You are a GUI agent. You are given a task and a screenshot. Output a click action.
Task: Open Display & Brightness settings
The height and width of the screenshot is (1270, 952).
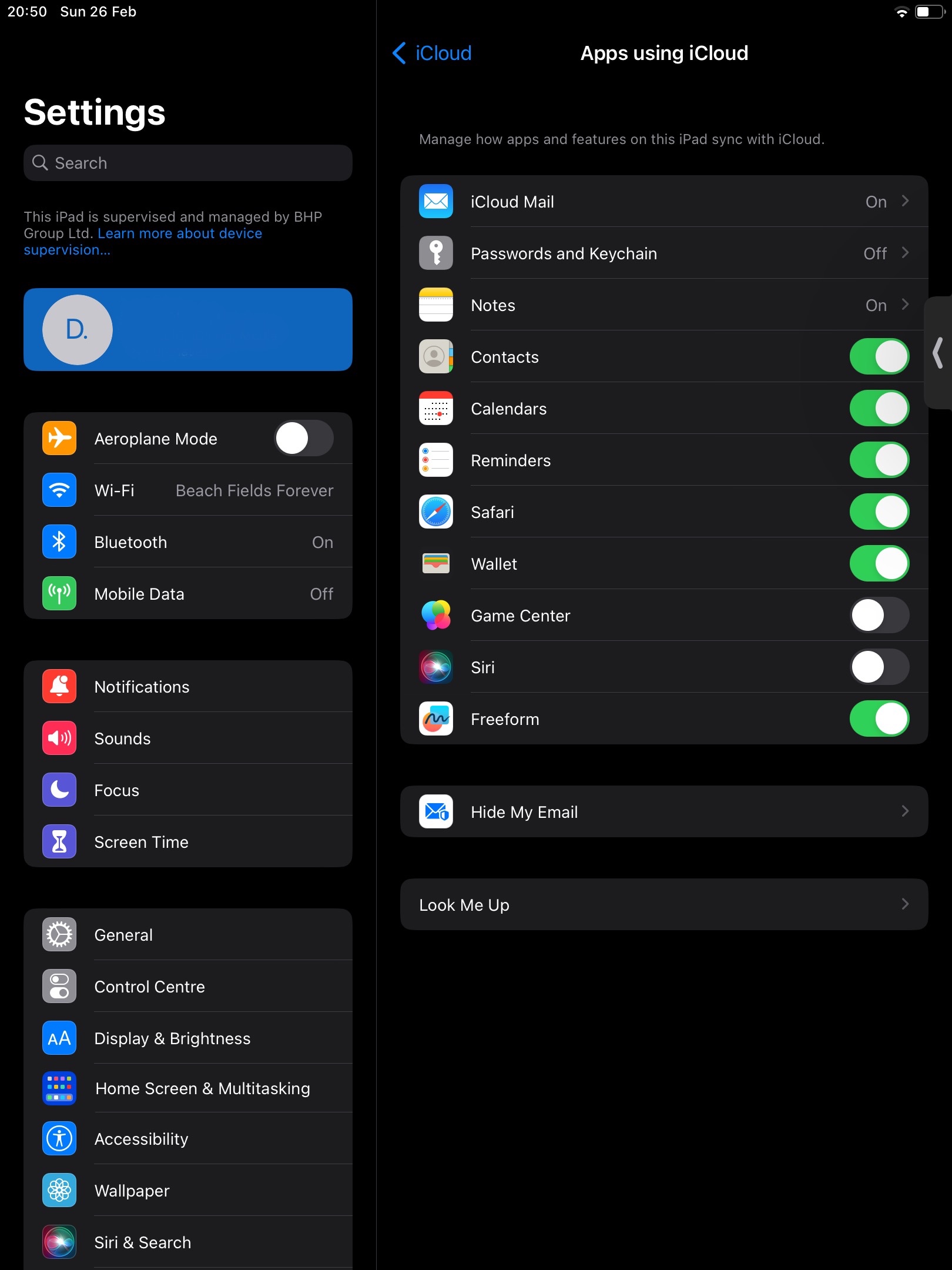pyautogui.click(x=188, y=1038)
